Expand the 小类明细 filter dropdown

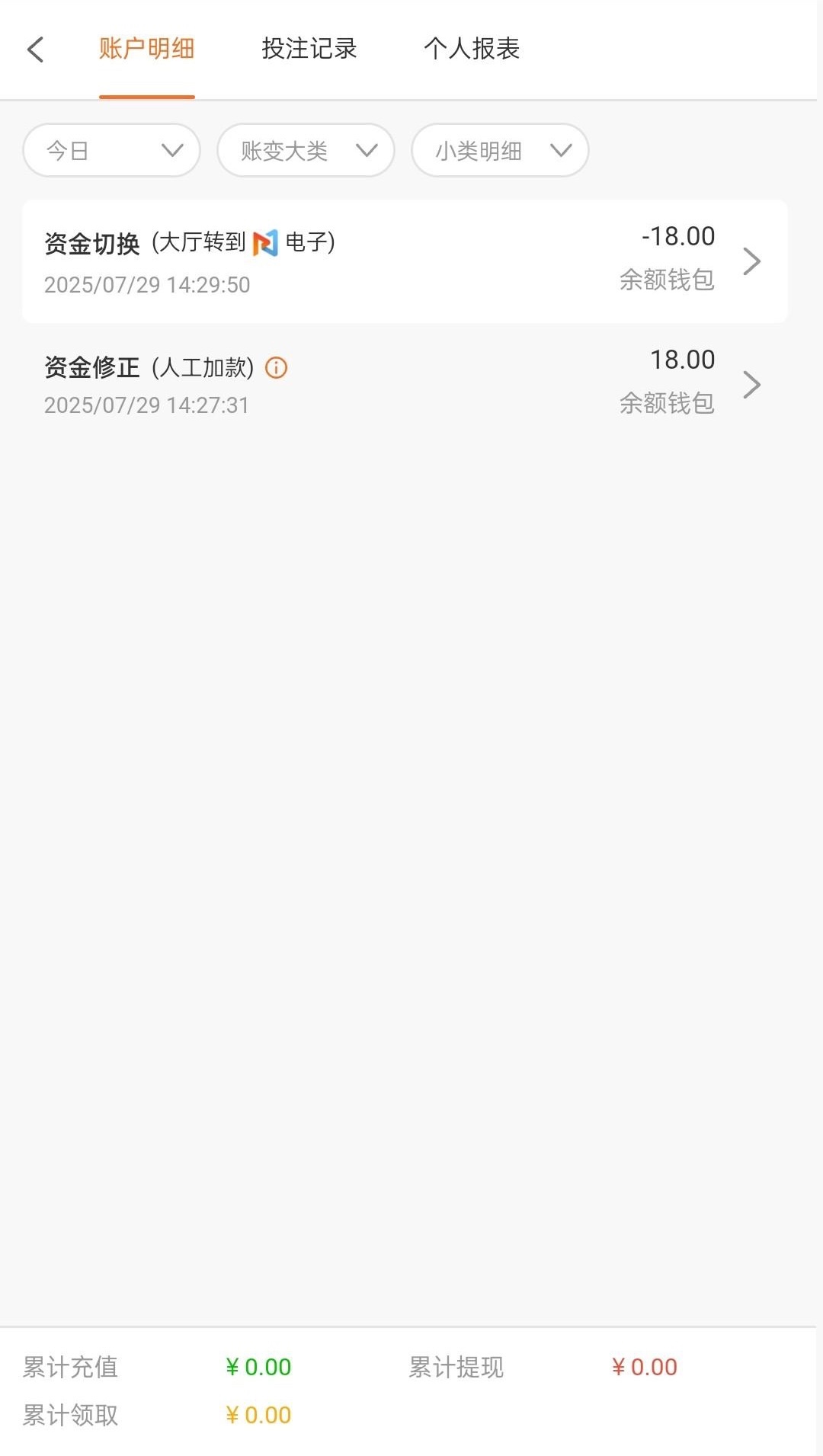pos(500,150)
